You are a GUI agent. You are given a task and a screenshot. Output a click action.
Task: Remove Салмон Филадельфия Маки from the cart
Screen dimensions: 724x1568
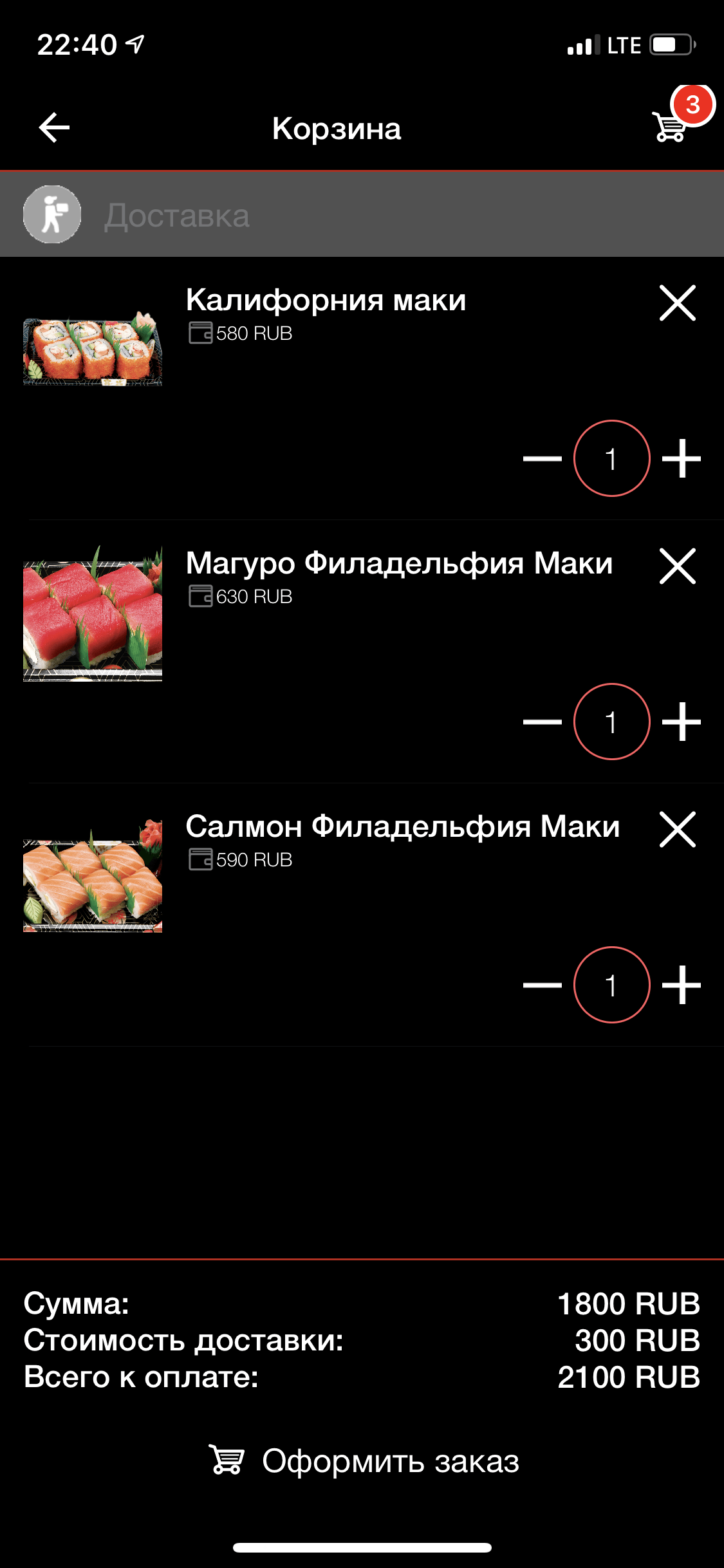click(678, 829)
